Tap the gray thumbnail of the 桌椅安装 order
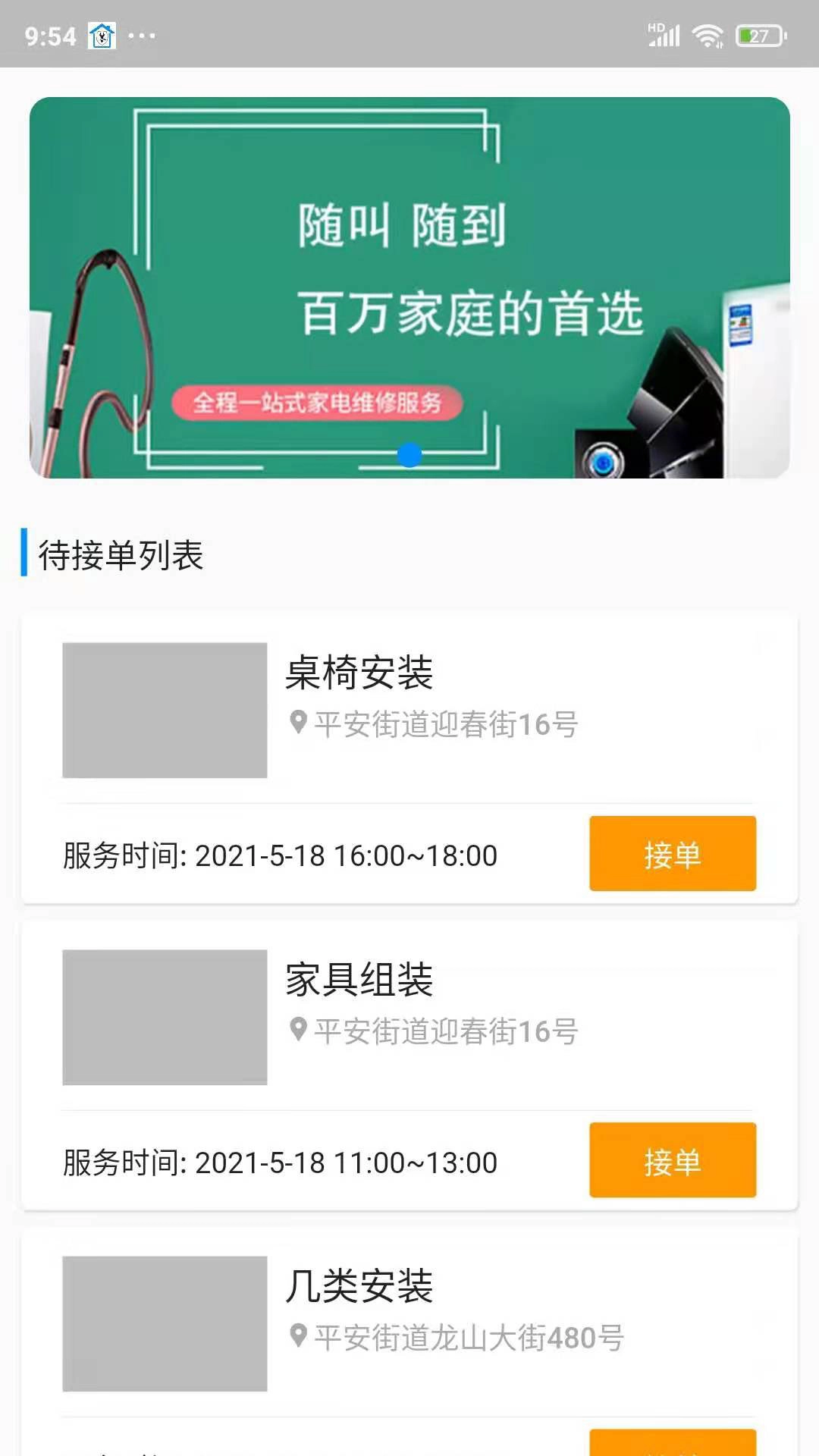Screen dimensions: 819x1456 (x=164, y=709)
